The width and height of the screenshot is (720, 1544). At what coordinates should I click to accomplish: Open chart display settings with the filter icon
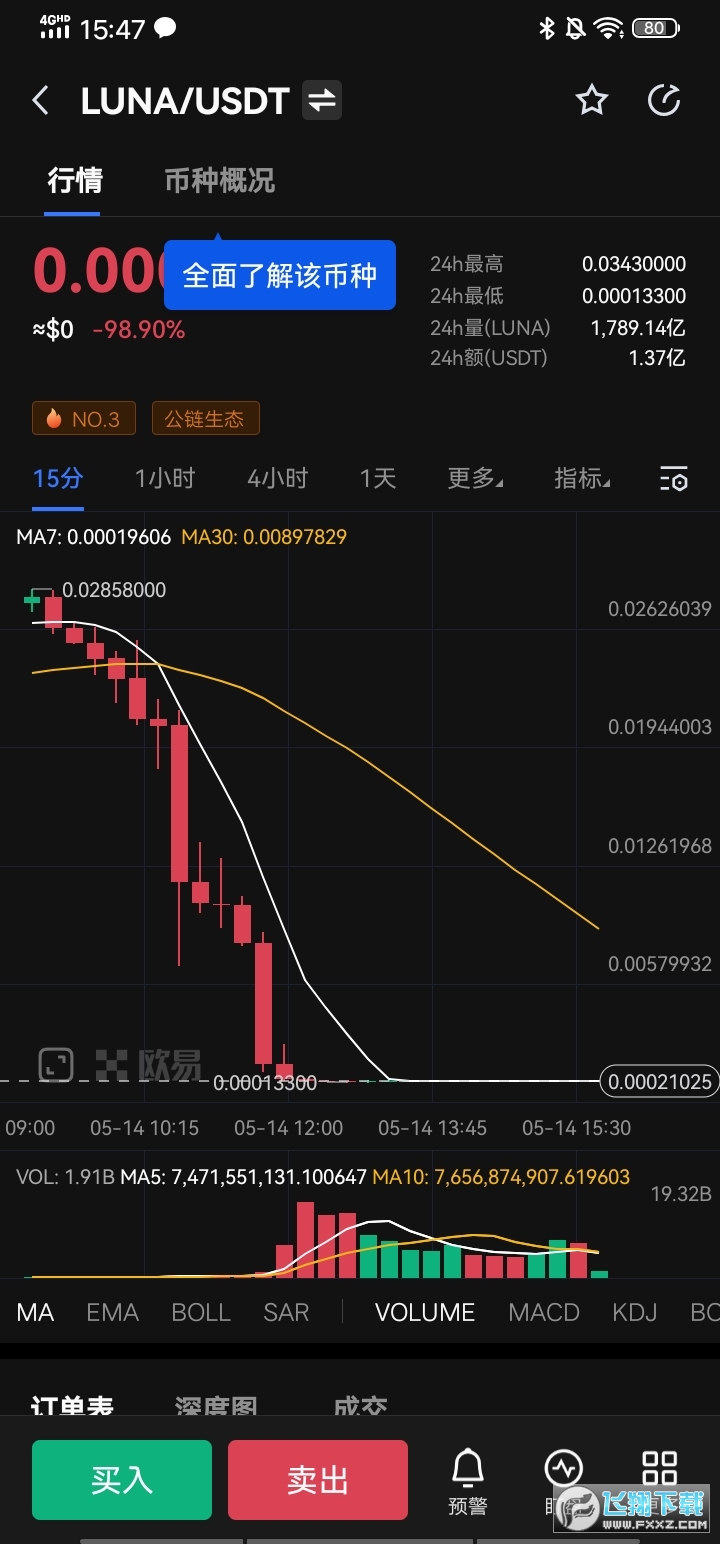[x=674, y=480]
